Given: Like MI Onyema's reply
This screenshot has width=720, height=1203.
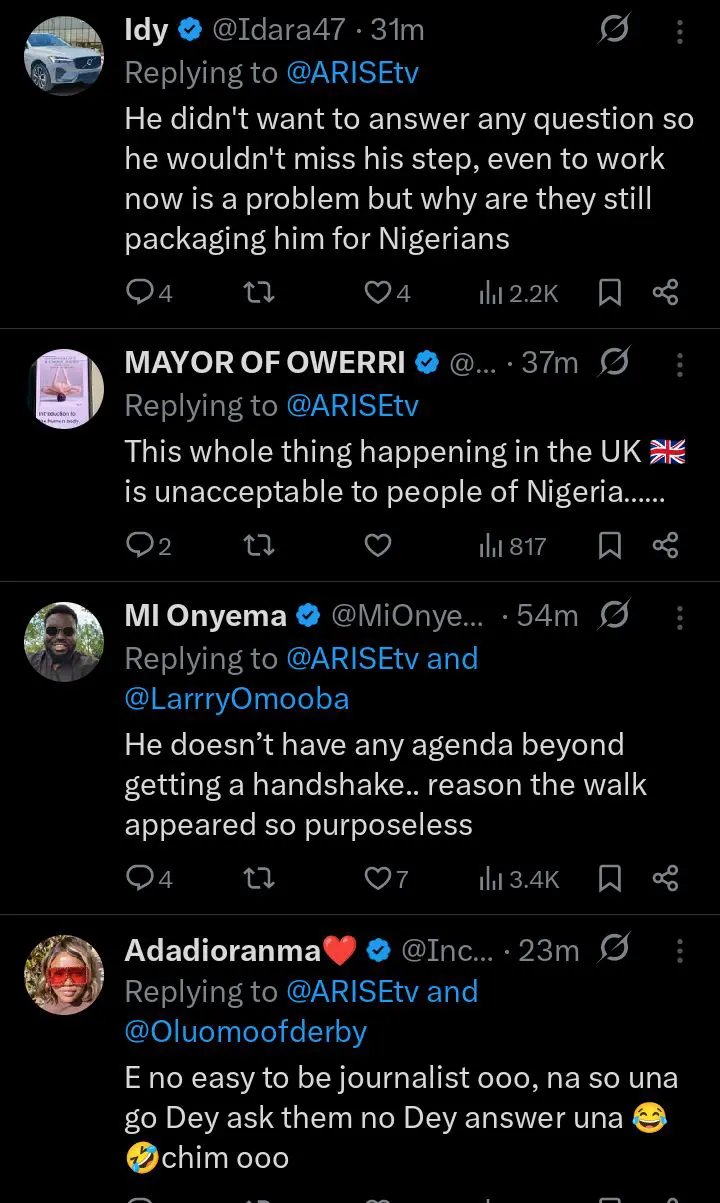Looking at the screenshot, I should (x=377, y=879).
